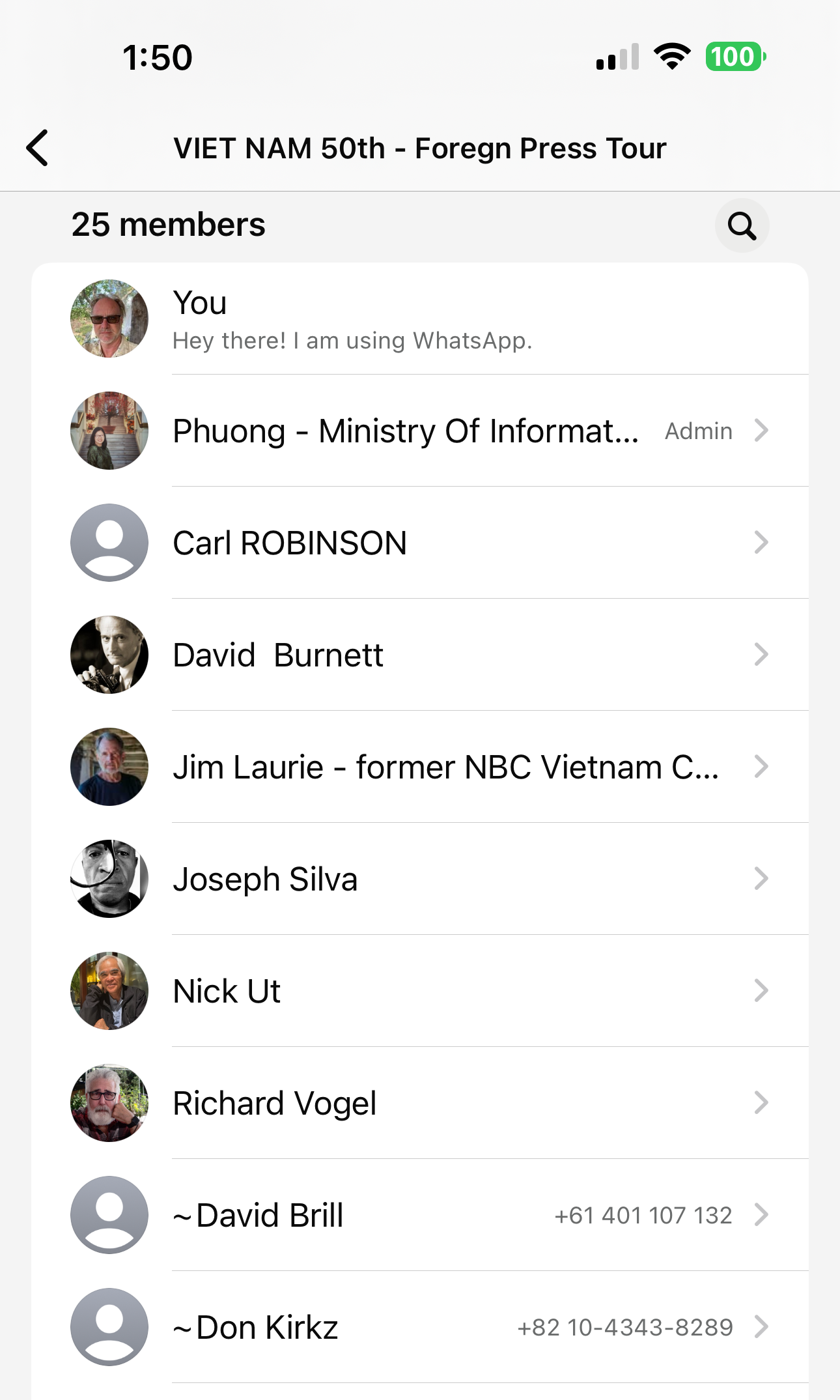This screenshot has width=840, height=1400.
Task: Go back from the members list
Action: pyautogui.click(x=38, y=148)
